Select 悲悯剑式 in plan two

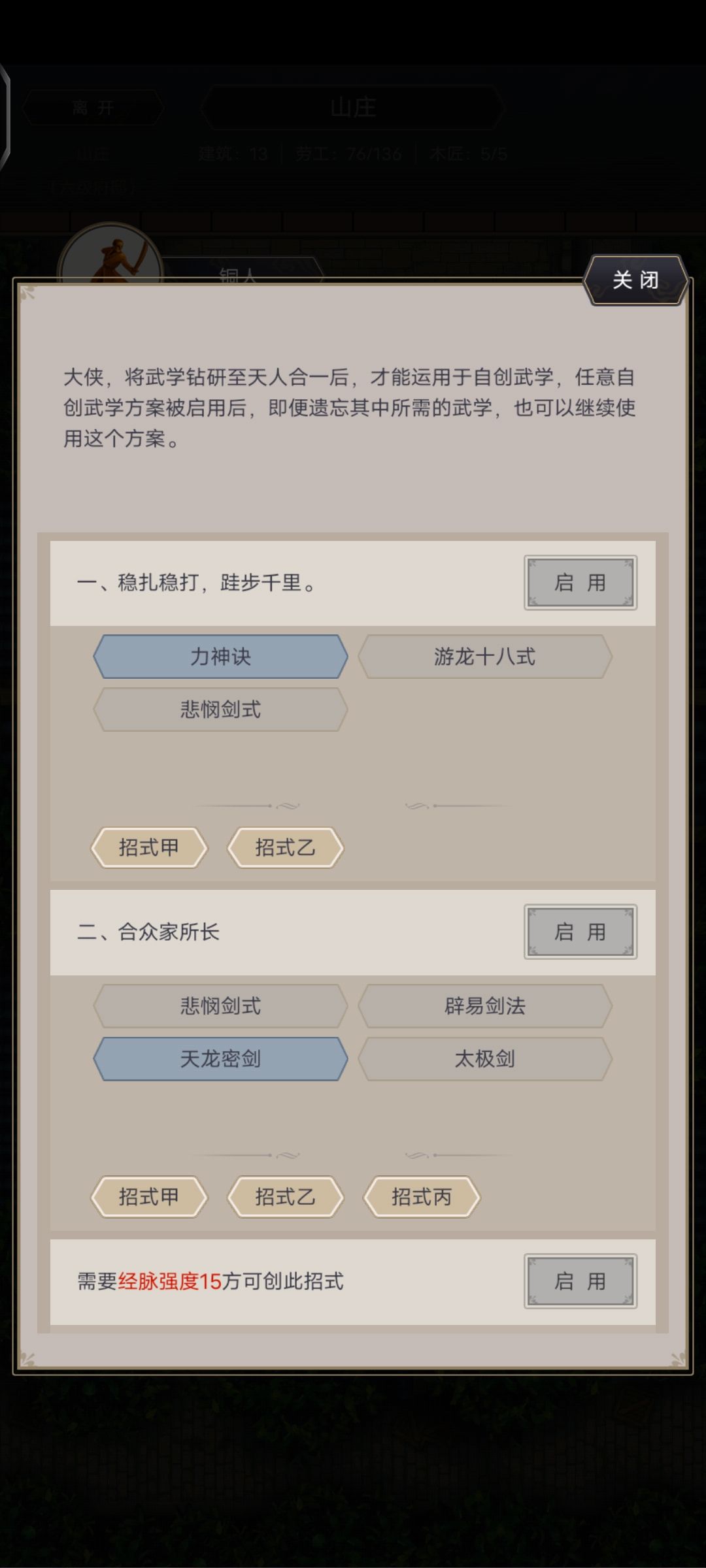[219, 1006]
